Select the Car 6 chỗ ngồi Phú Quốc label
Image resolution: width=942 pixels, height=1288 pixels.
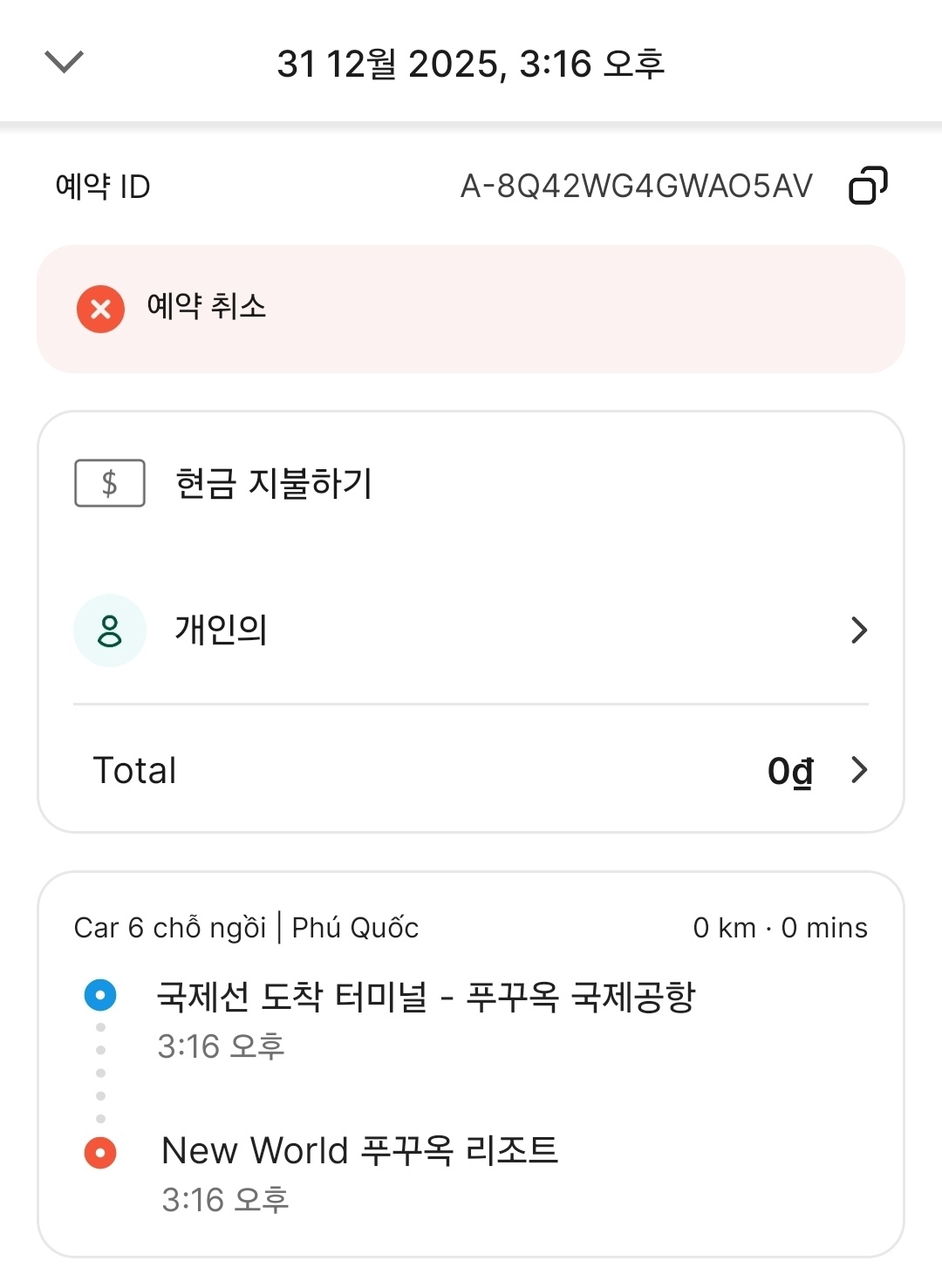pyautogui.click(x=244, y=928)
